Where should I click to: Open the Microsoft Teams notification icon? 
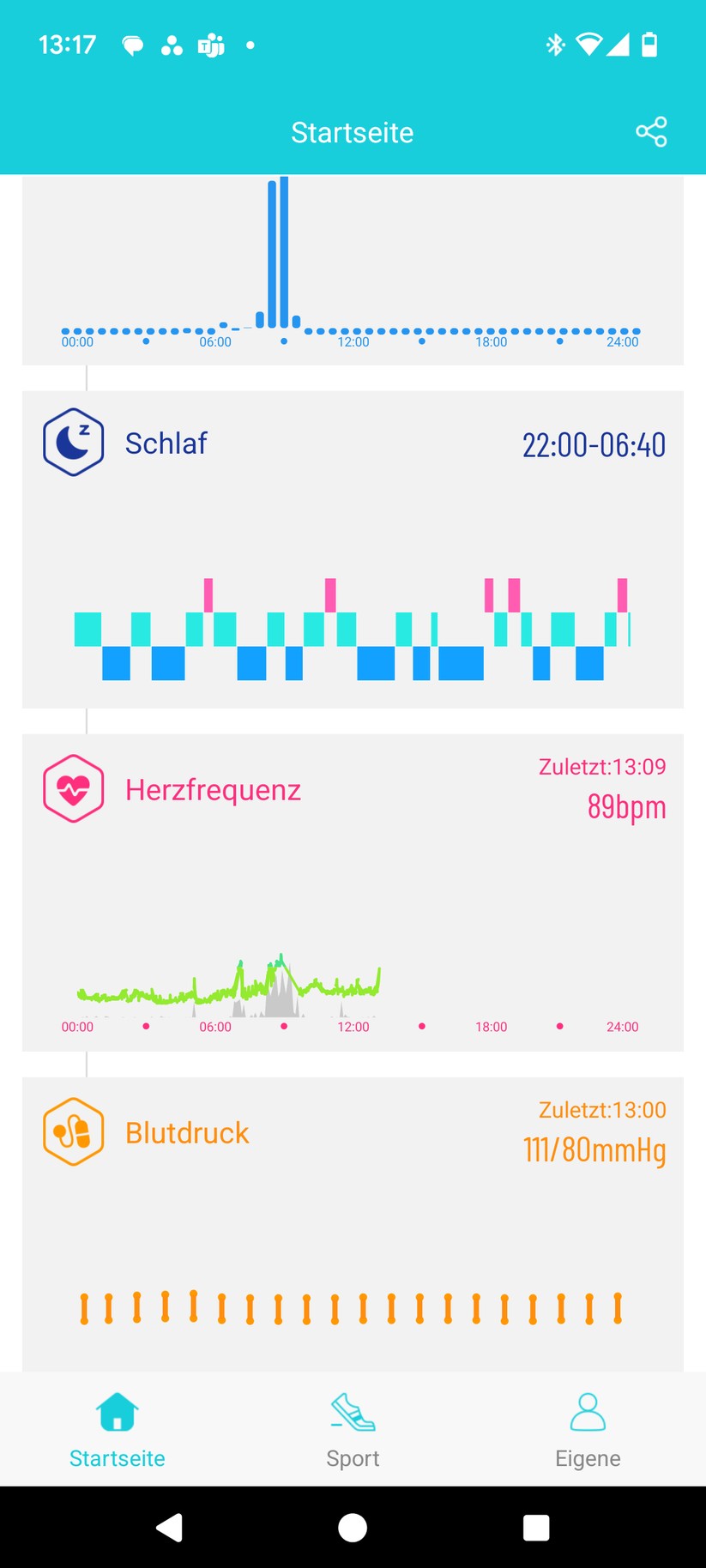click(x=212, y=44)
